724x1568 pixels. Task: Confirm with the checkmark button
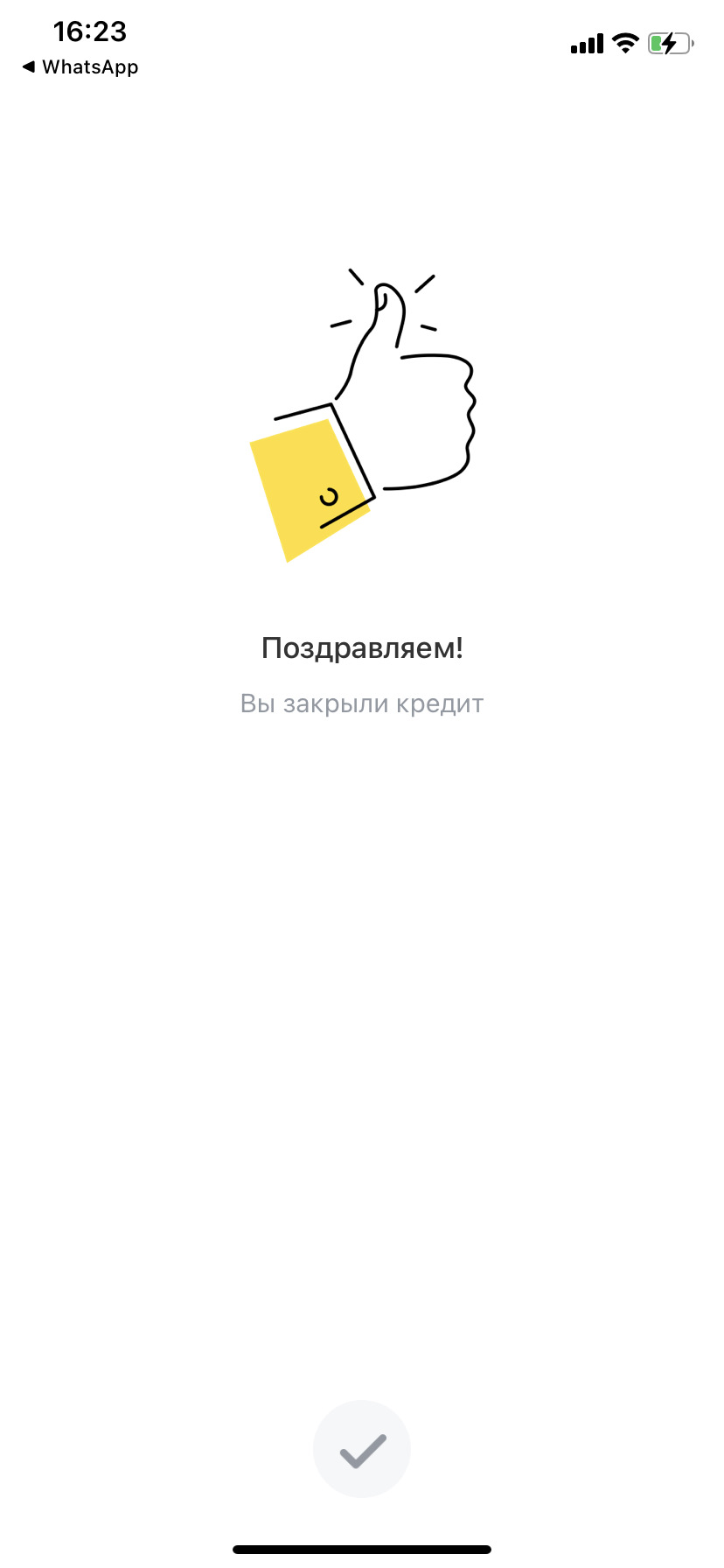tap(362, 1450)
